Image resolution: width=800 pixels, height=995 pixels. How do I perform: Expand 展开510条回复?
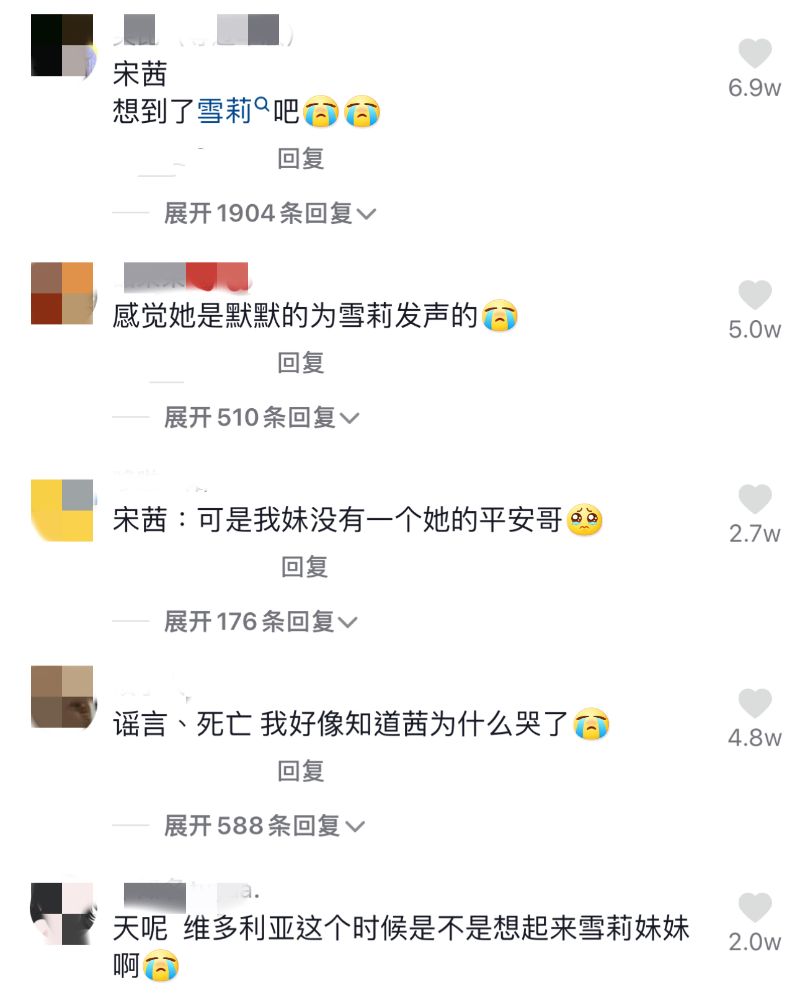click(x=261, y=417)
